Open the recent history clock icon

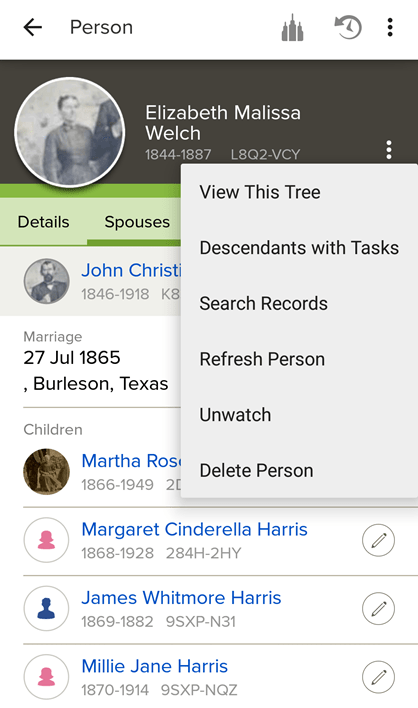(x=348, y=28)
